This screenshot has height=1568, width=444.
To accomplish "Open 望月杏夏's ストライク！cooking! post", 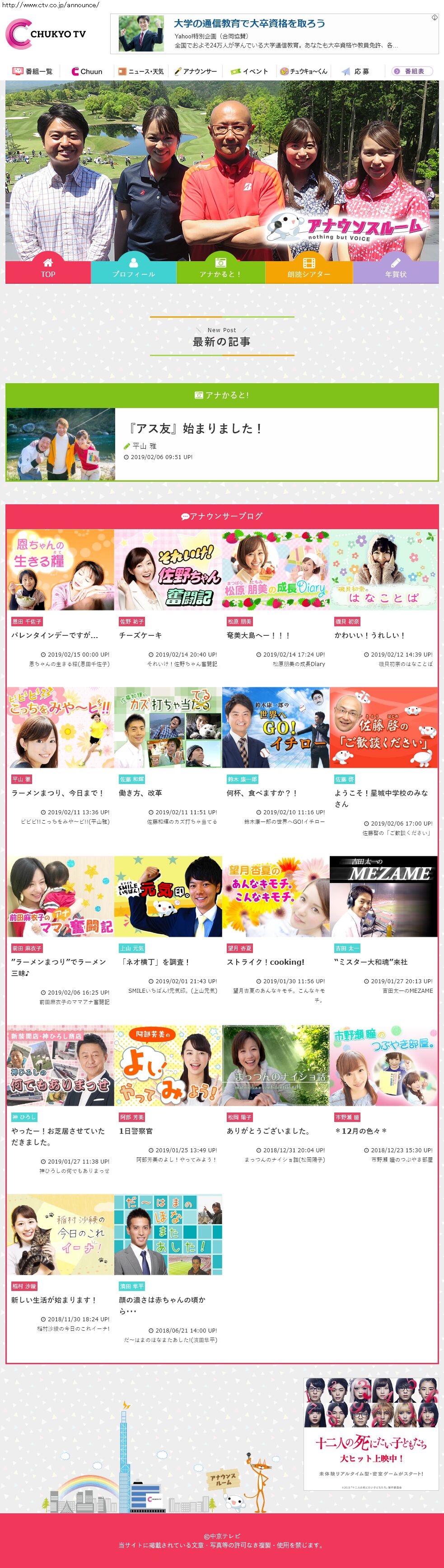I will [265, 962].
